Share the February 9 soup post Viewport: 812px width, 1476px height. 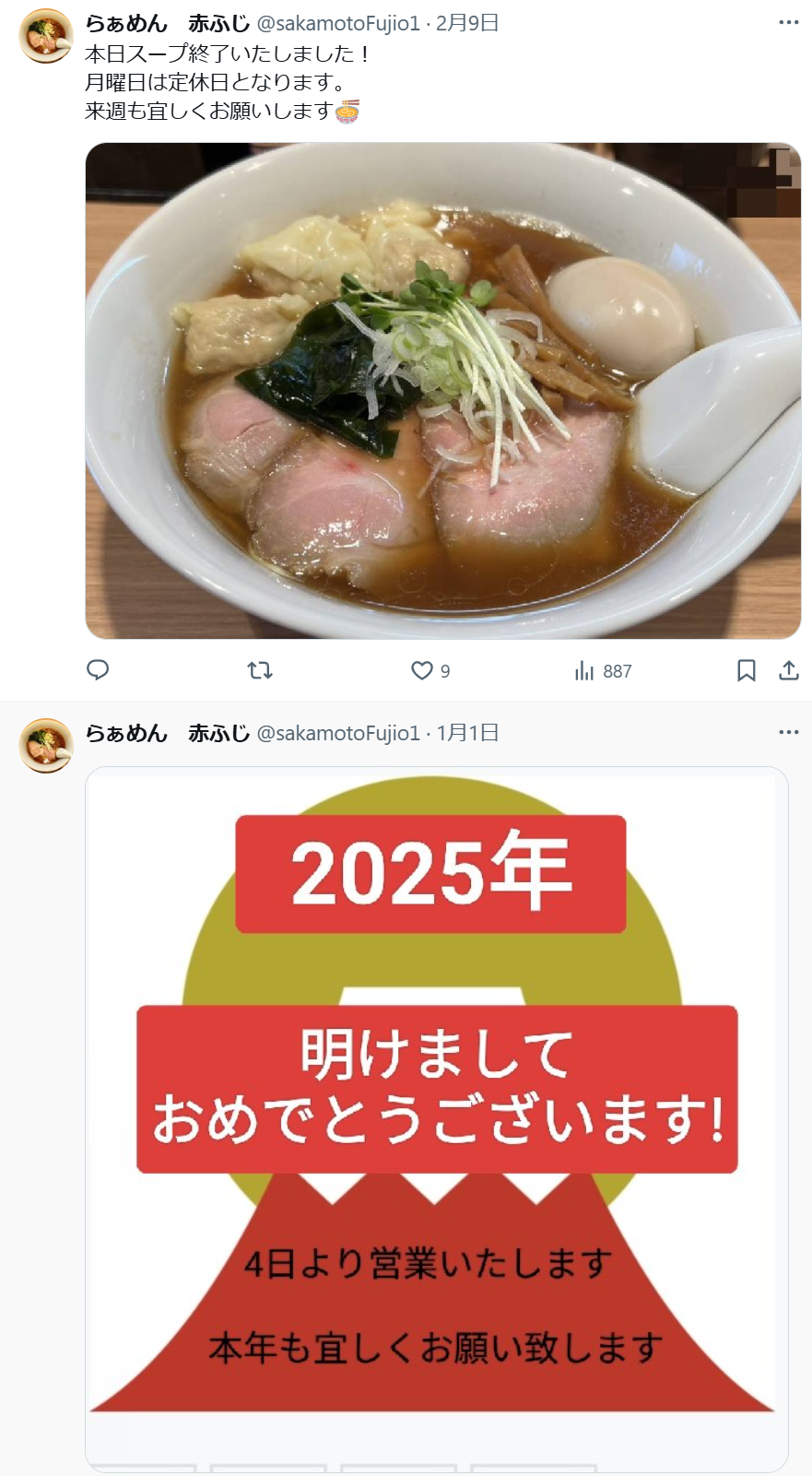[789, 670]
